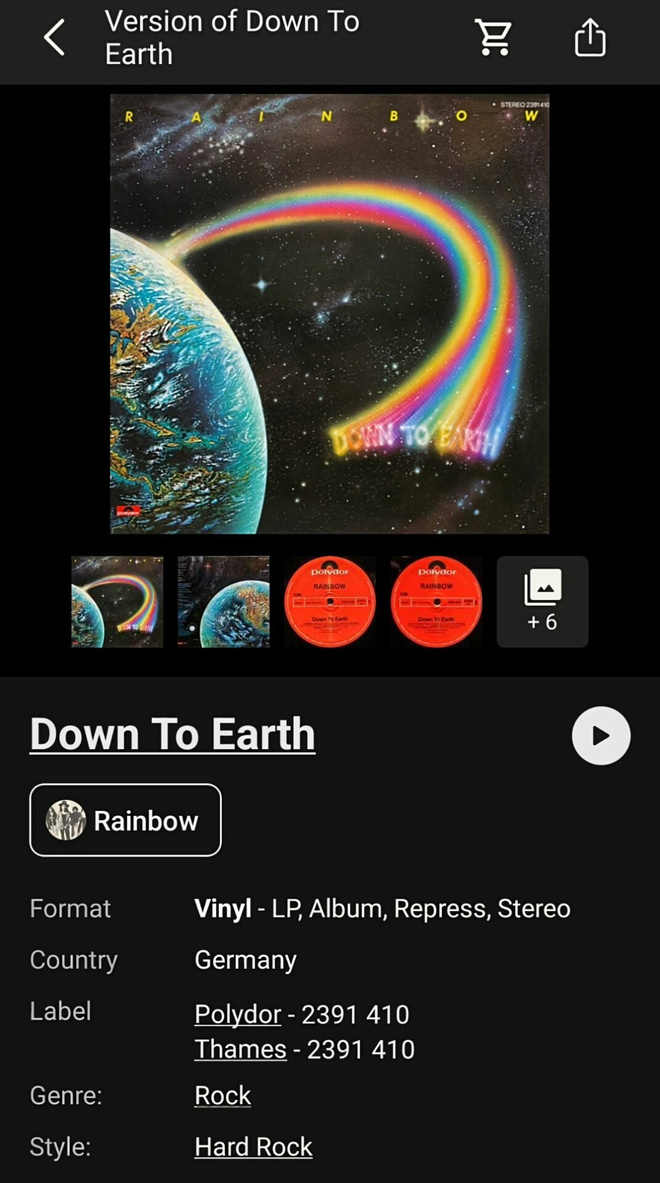Screen dimensions: 660x1183
Task: Open the Down To Earth title link
Action: pyautogui.click(x=172, y=733)
